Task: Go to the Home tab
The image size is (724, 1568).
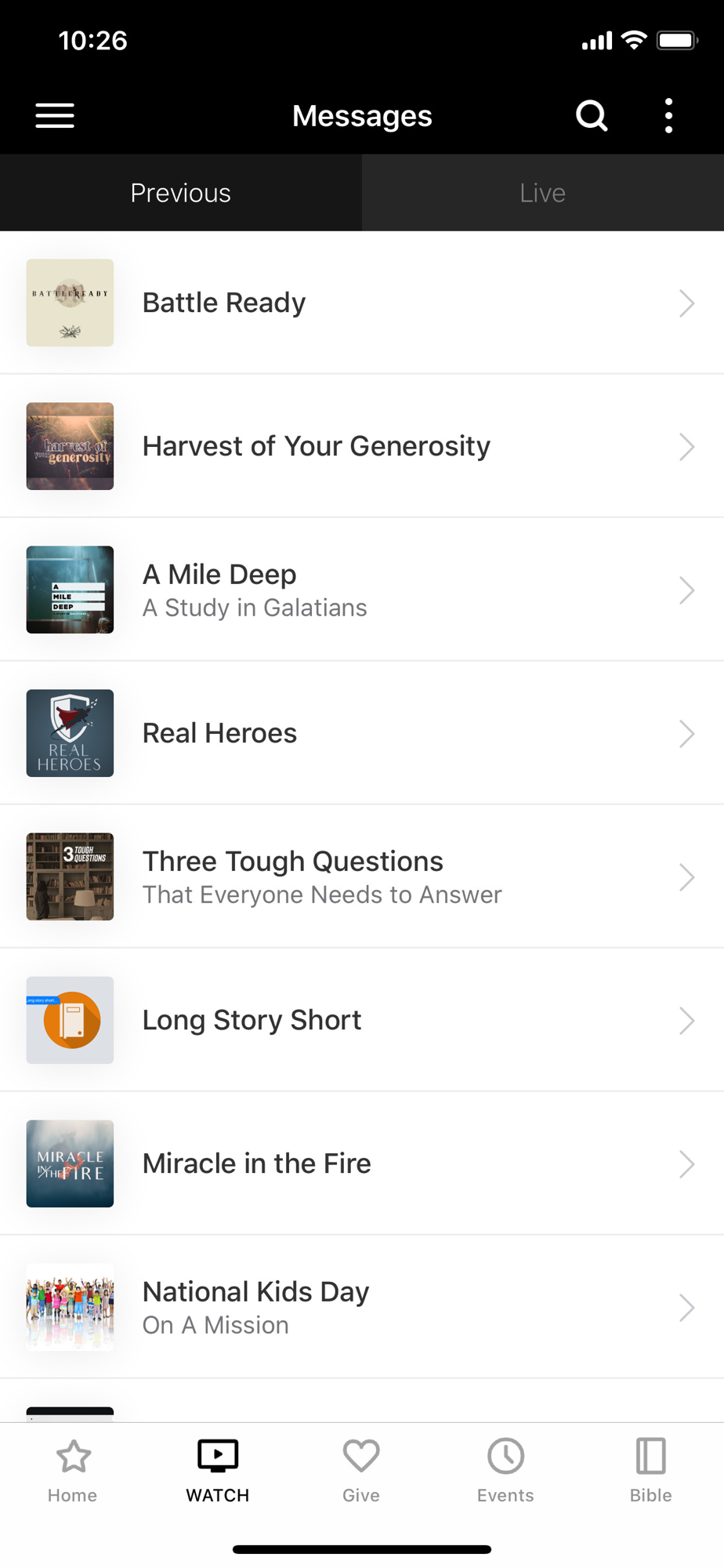Action: [x=73, y=1471]
